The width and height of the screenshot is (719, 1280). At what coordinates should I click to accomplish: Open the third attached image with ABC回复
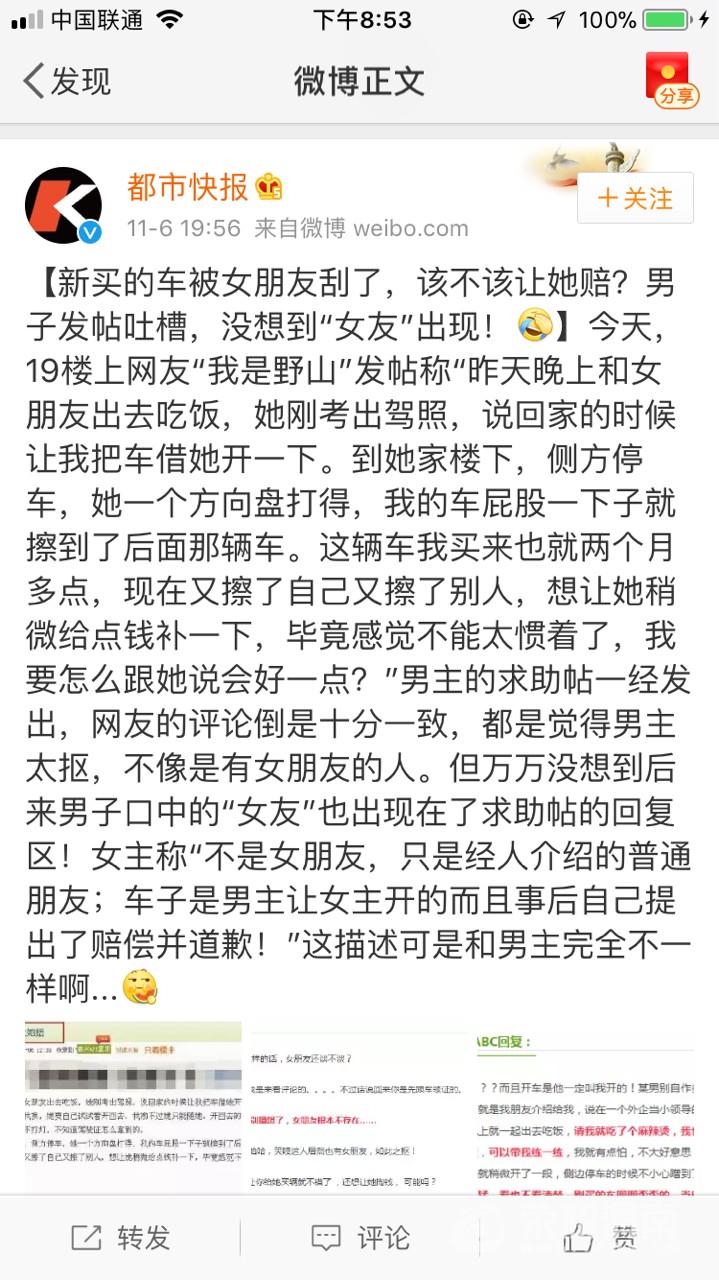pos(583,1105)
